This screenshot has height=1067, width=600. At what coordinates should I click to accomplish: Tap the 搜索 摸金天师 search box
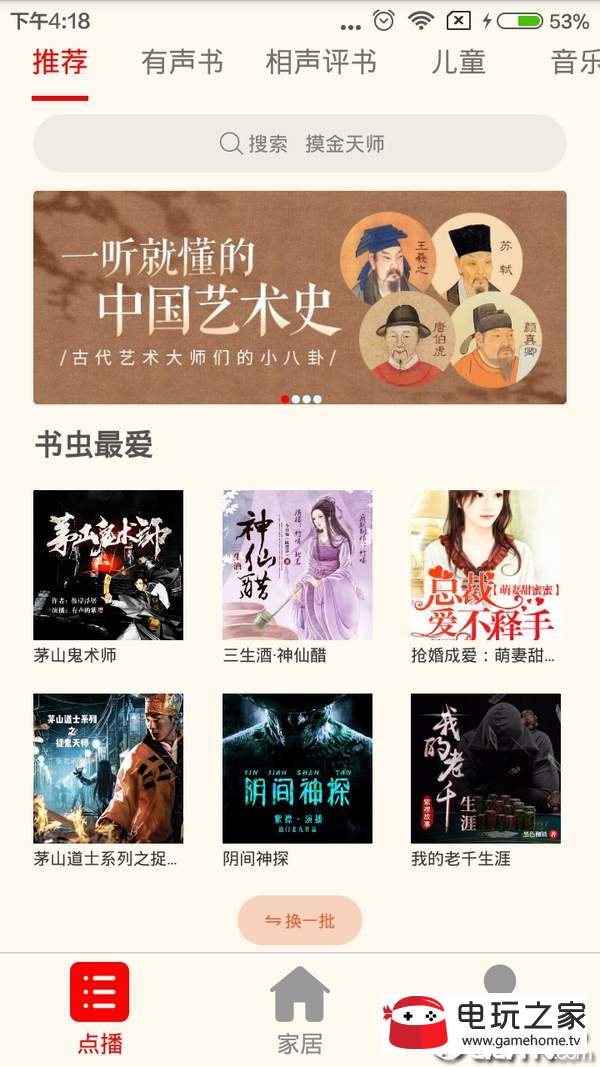pyautogui.click(x=300, y=144)
